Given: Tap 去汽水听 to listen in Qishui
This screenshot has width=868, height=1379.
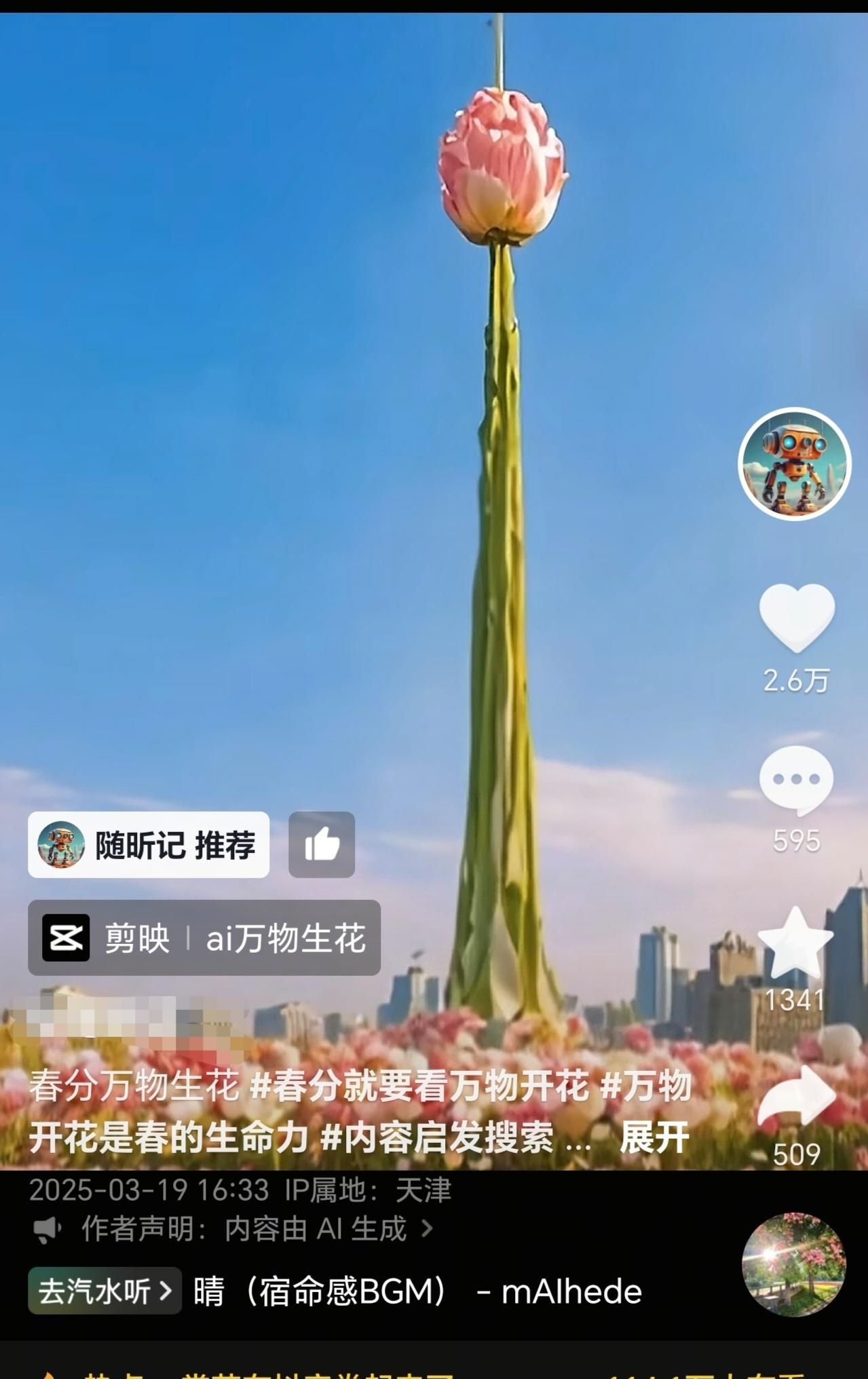Looking at the screenshot, I should click(105, 1291).
